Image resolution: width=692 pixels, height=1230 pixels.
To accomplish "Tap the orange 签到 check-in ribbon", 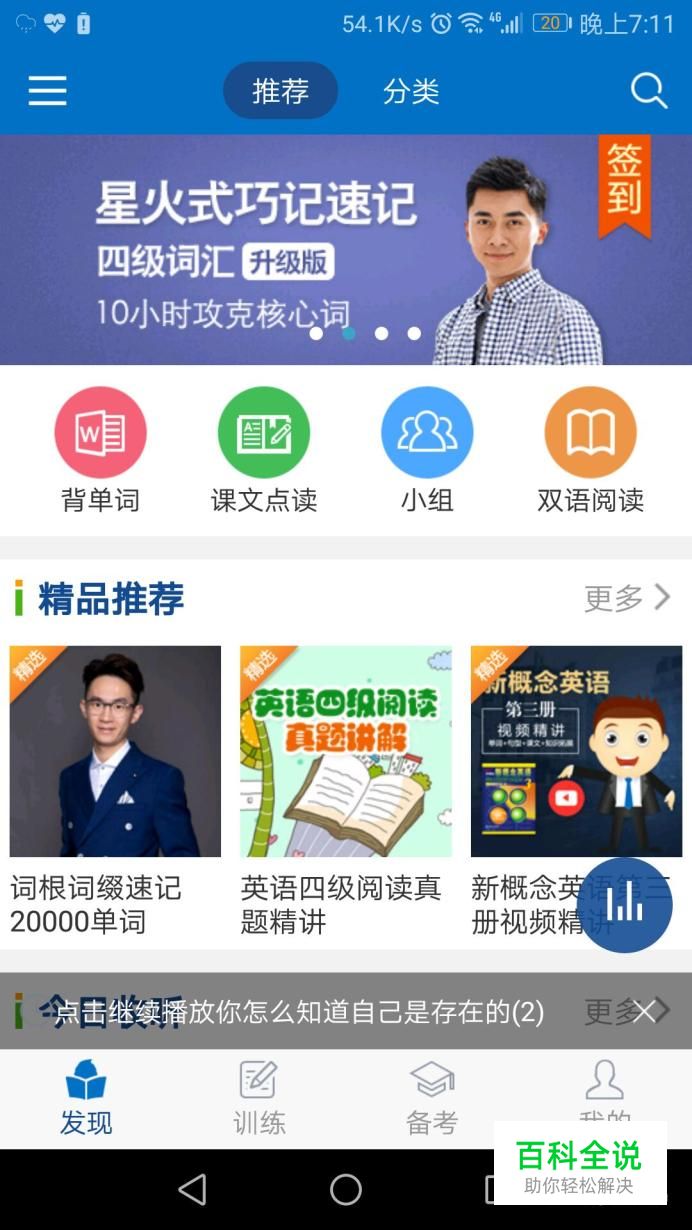I will pos(624,187).
